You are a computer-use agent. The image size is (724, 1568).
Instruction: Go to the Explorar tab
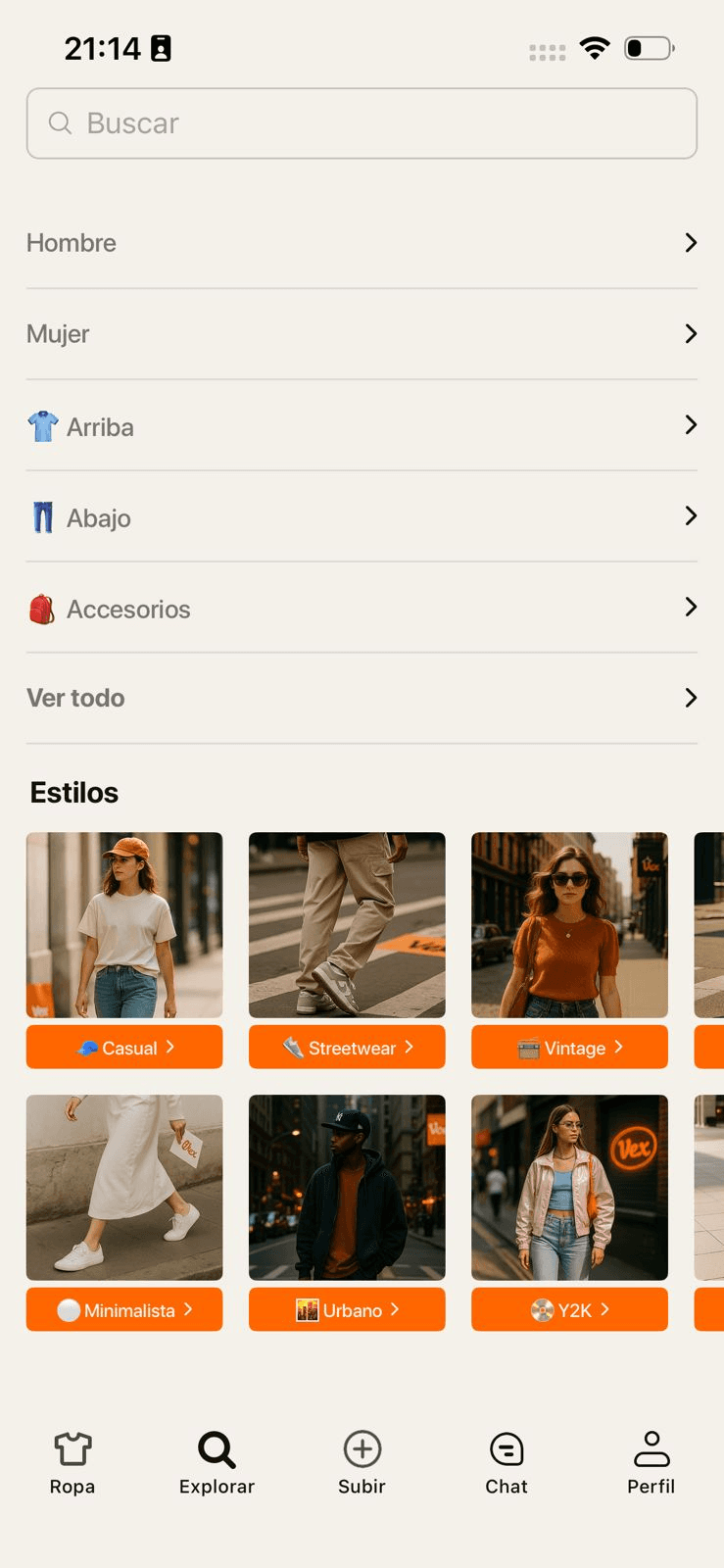click(x=217, y=1462)
